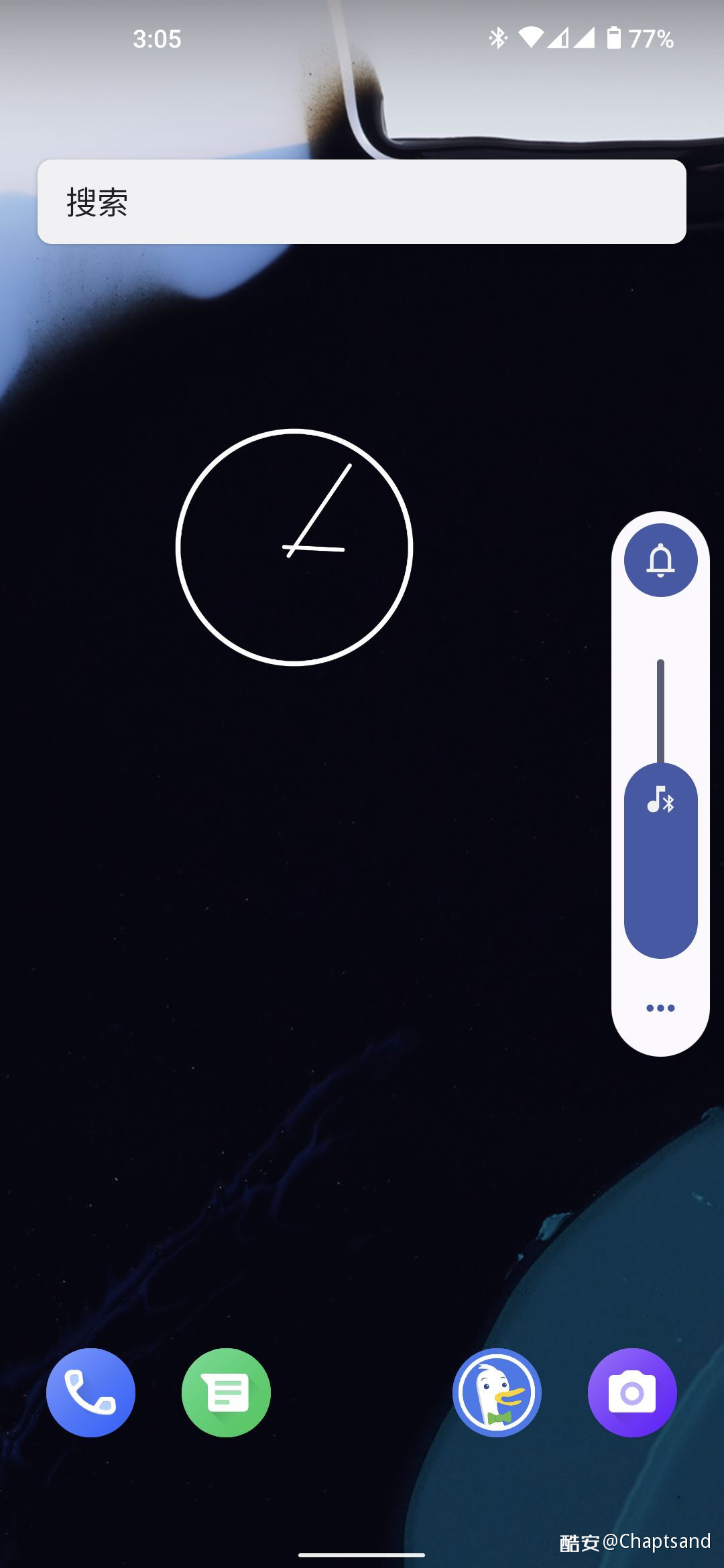Open the analog clock widget

(294, 547)
